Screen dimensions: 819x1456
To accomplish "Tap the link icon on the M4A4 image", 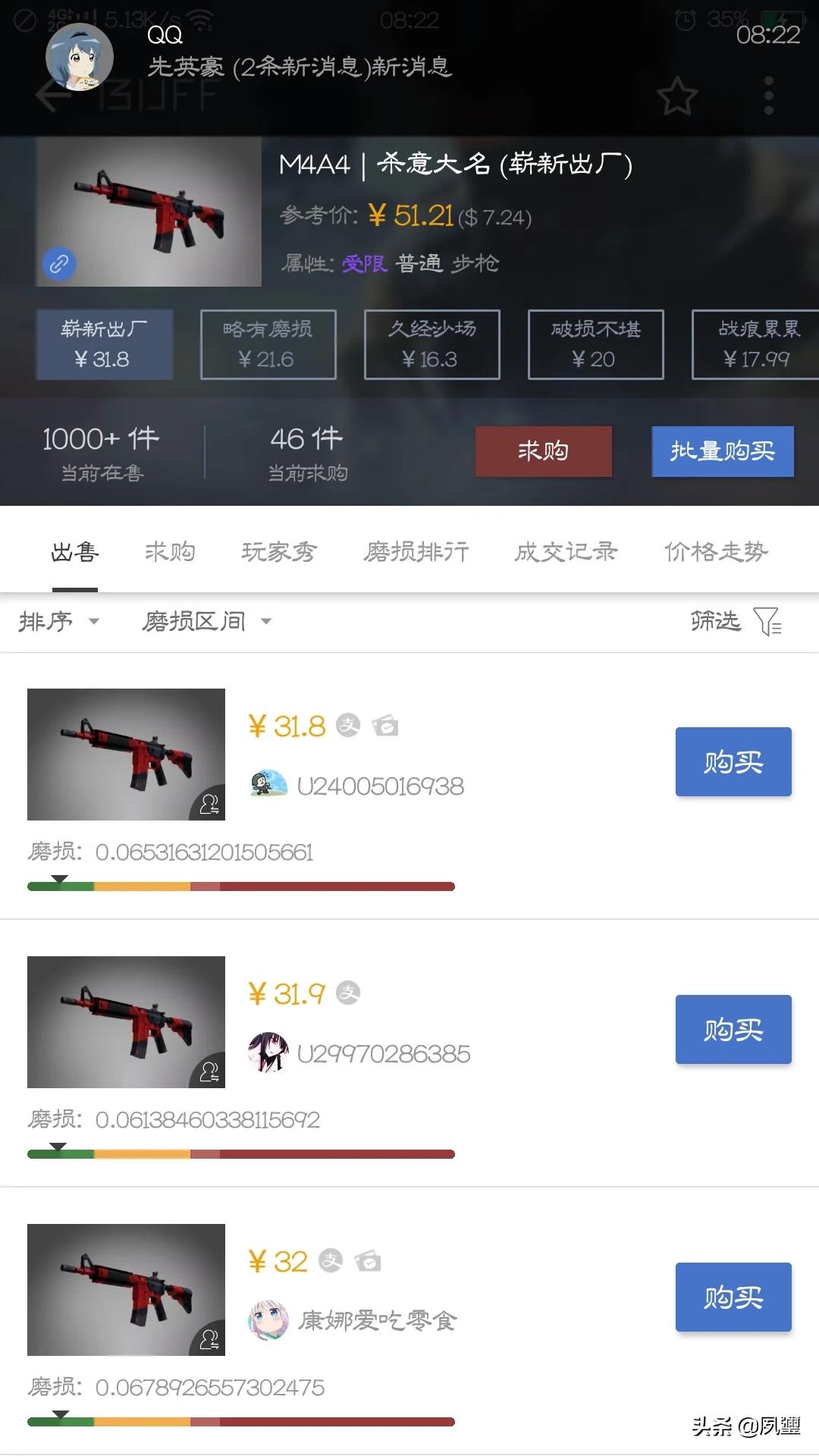I will point(59,264).
